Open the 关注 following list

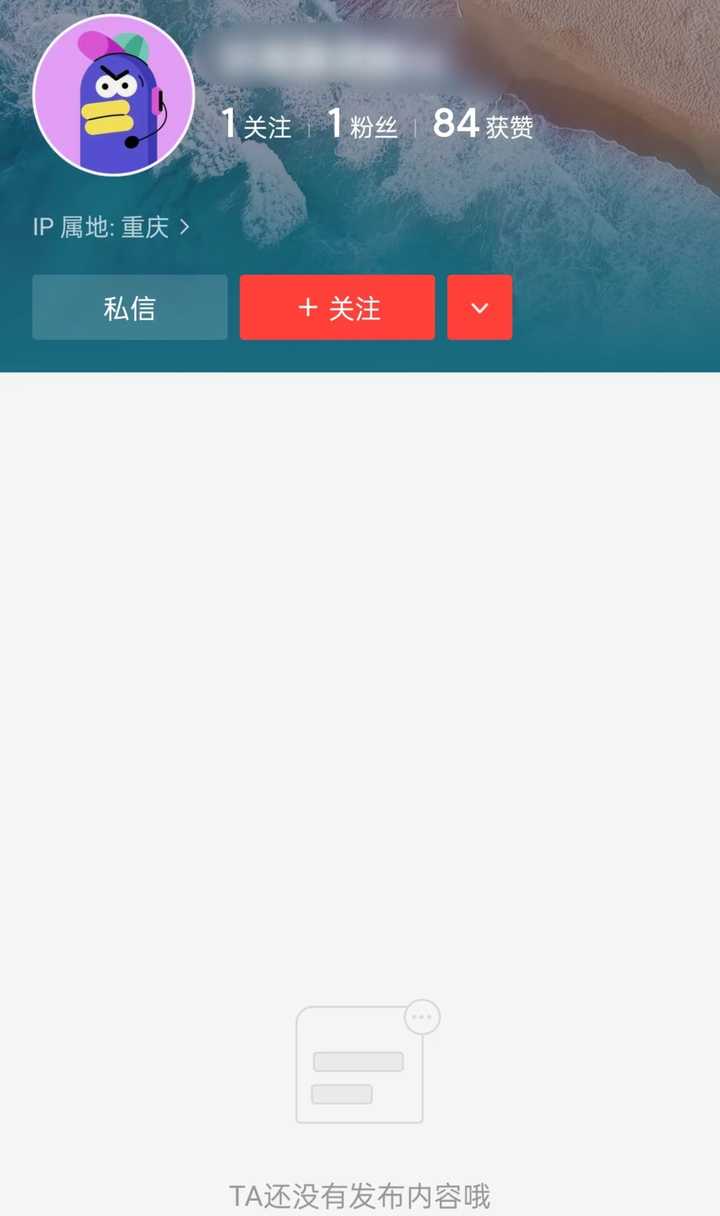click(256, 125)
